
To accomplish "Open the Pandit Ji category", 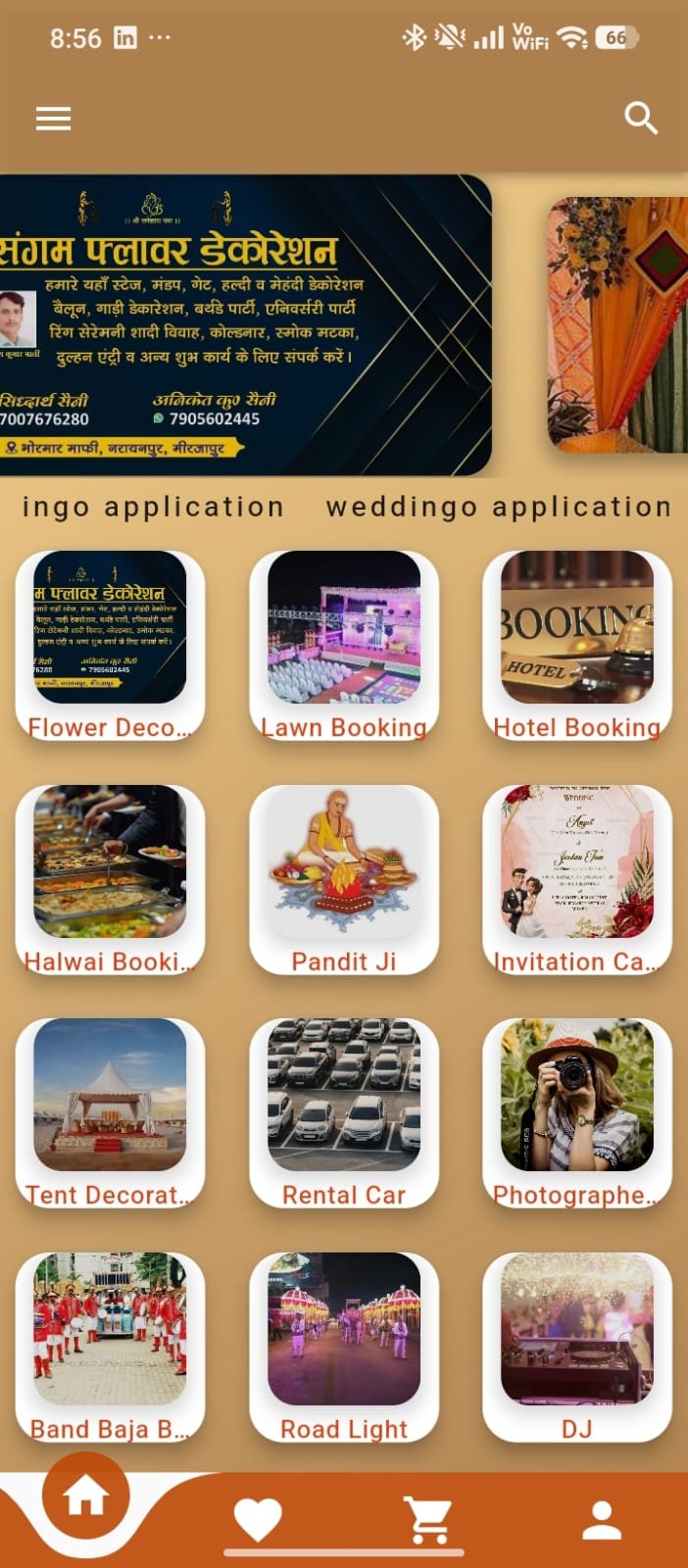I will [344, 878].
